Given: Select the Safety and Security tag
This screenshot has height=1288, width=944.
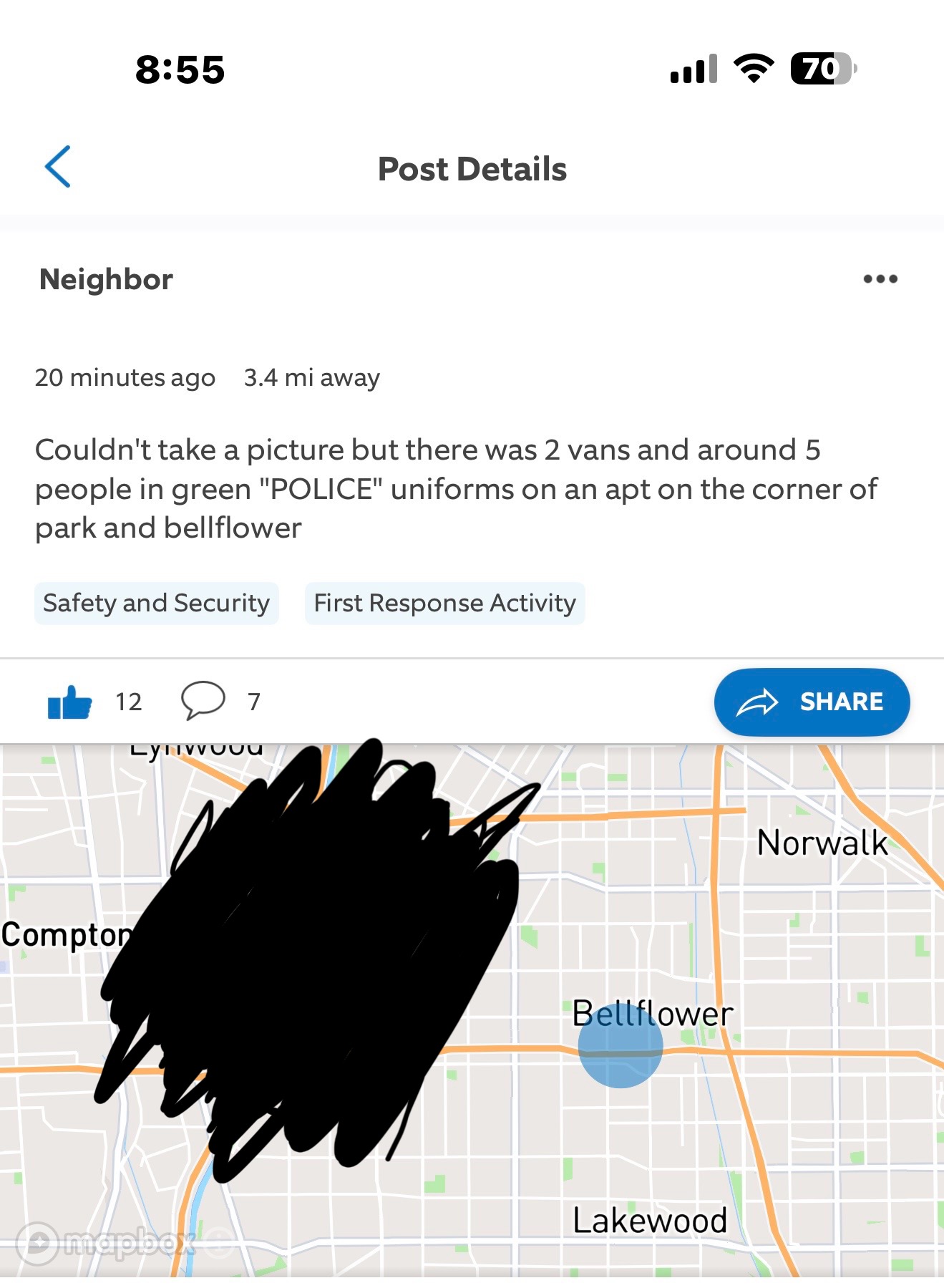Looking at the screenshot, I should click(x=157, y=604).
